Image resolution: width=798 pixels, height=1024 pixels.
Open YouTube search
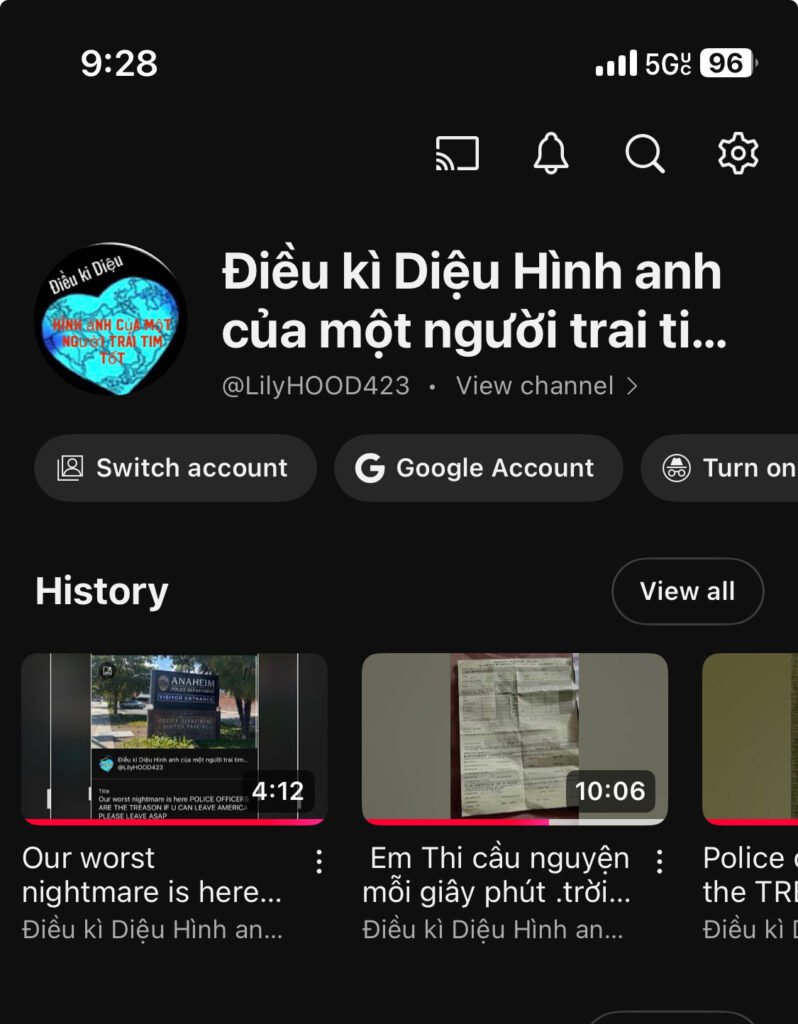[644, 154]
